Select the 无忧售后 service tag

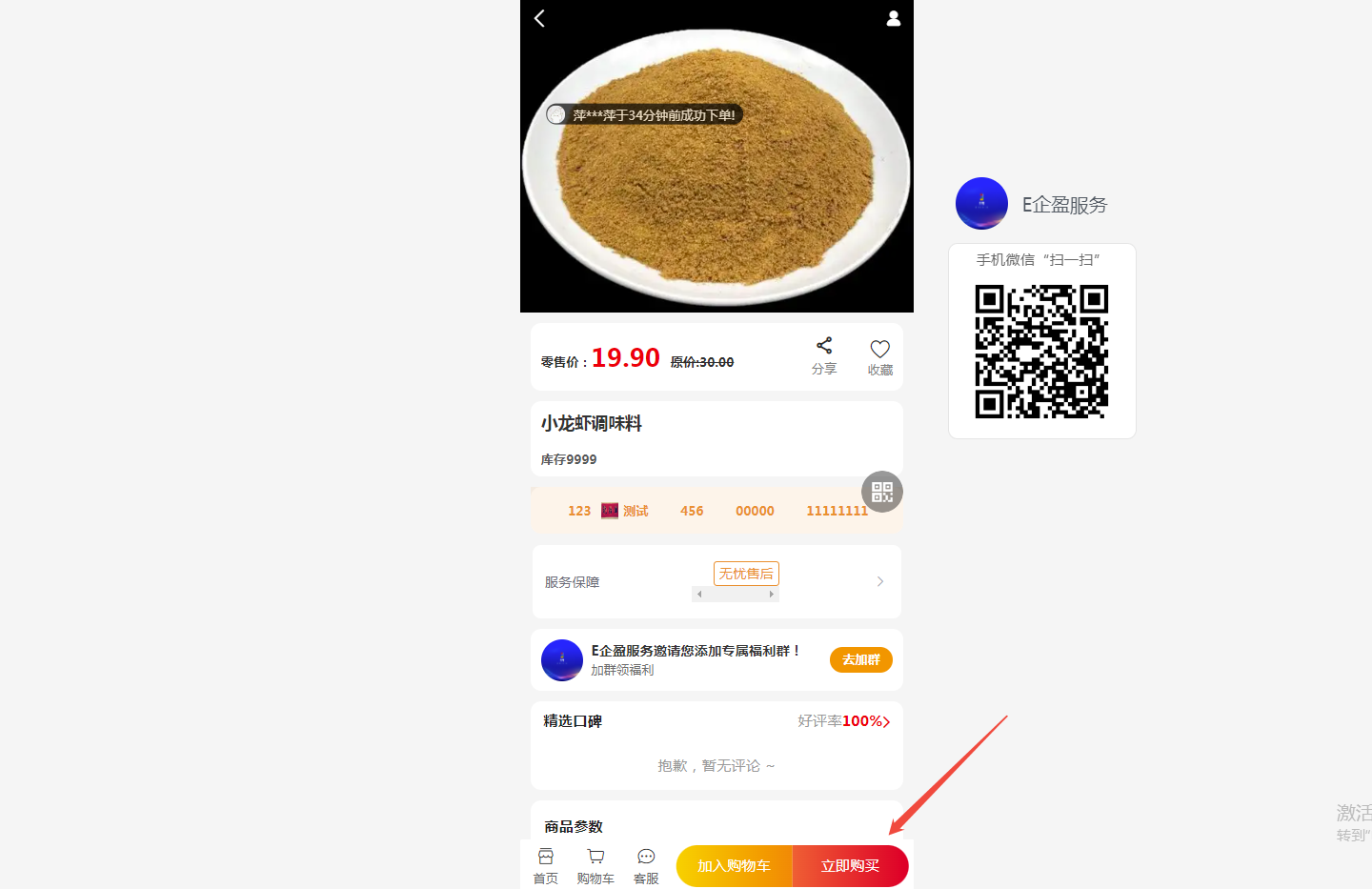[x=746, y=574]
